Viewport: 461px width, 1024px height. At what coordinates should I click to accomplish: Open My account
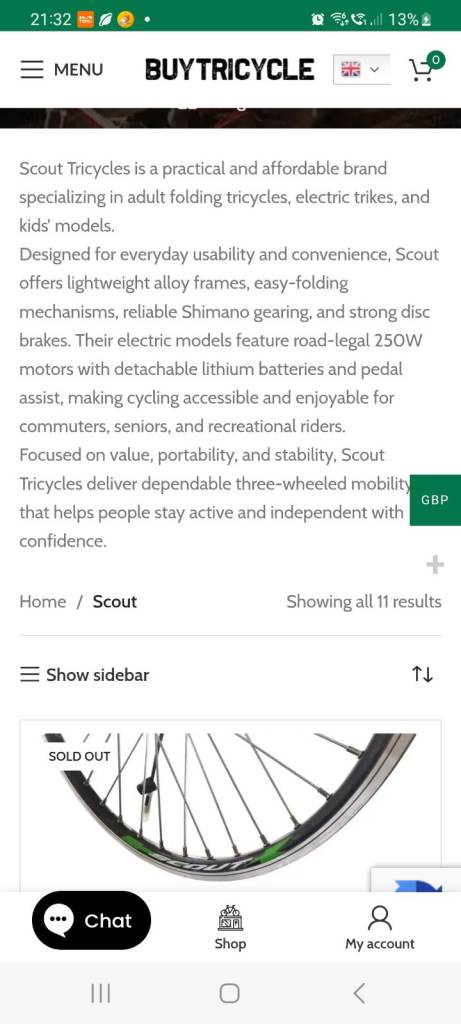click(380, 927)
